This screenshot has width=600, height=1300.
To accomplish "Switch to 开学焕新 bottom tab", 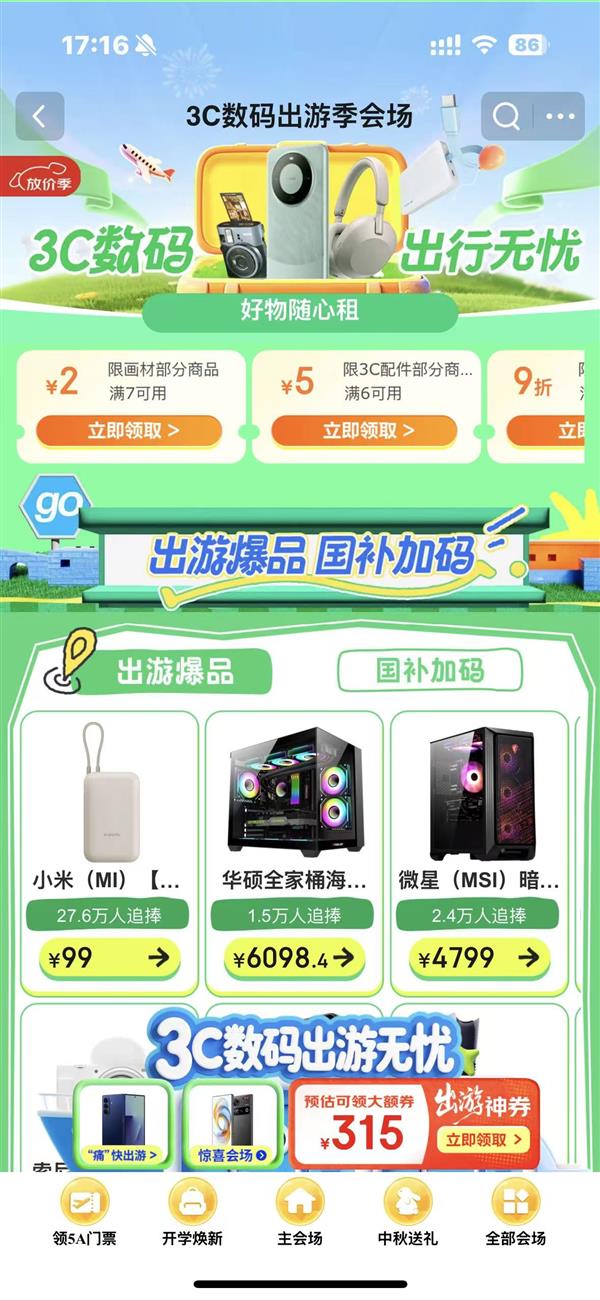I will 192,1212.
